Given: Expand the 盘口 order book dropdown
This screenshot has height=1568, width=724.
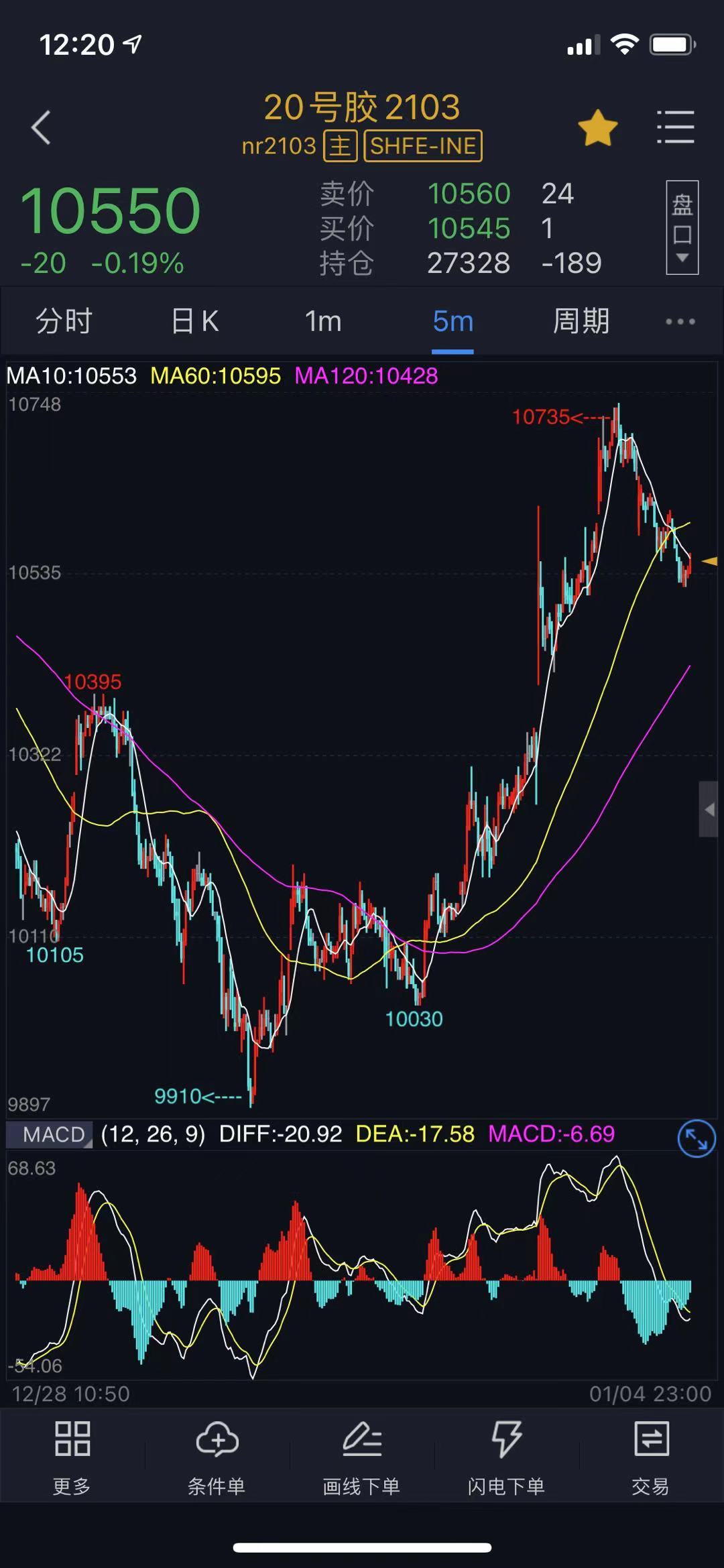Looking at the screenshot, I should tap(682, 227).
